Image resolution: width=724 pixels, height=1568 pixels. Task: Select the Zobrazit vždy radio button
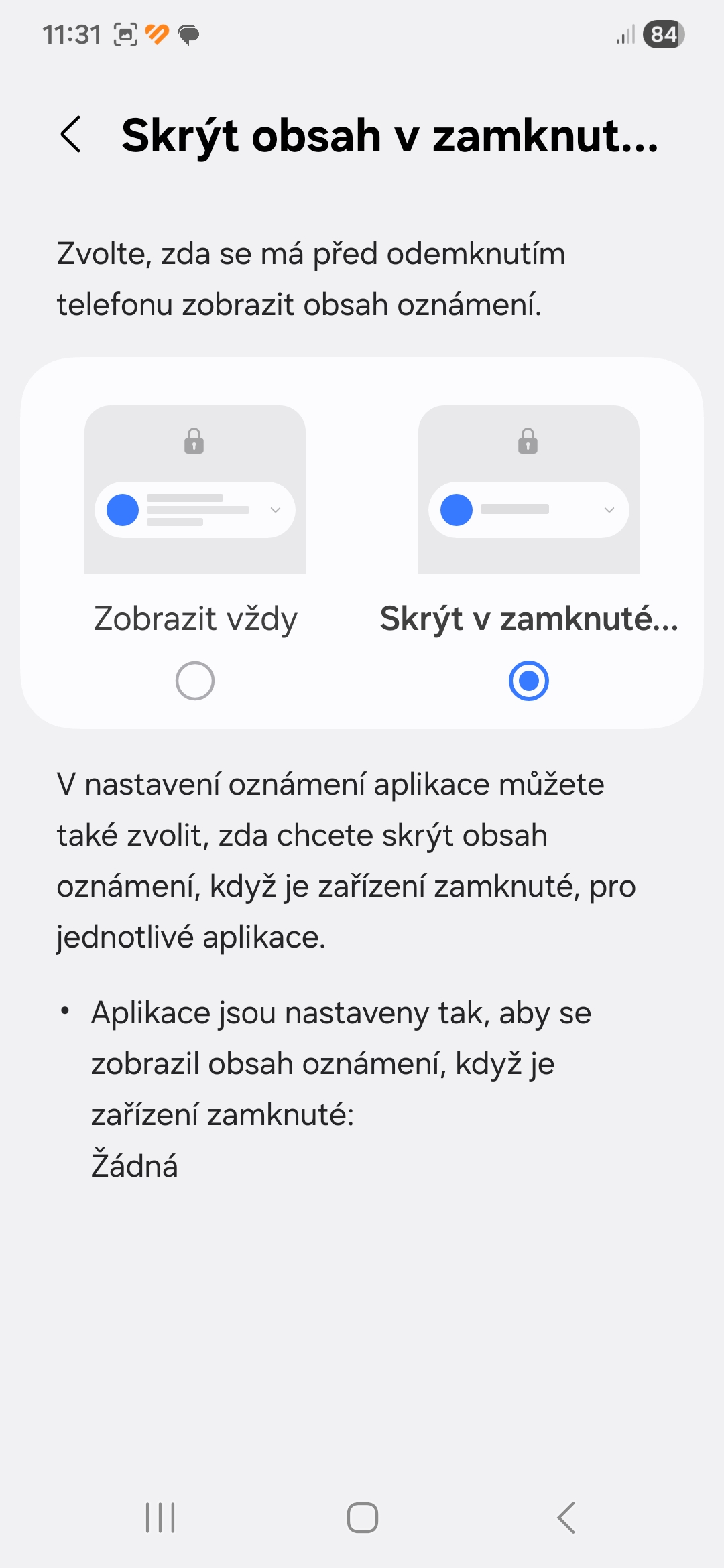point(195,681)
